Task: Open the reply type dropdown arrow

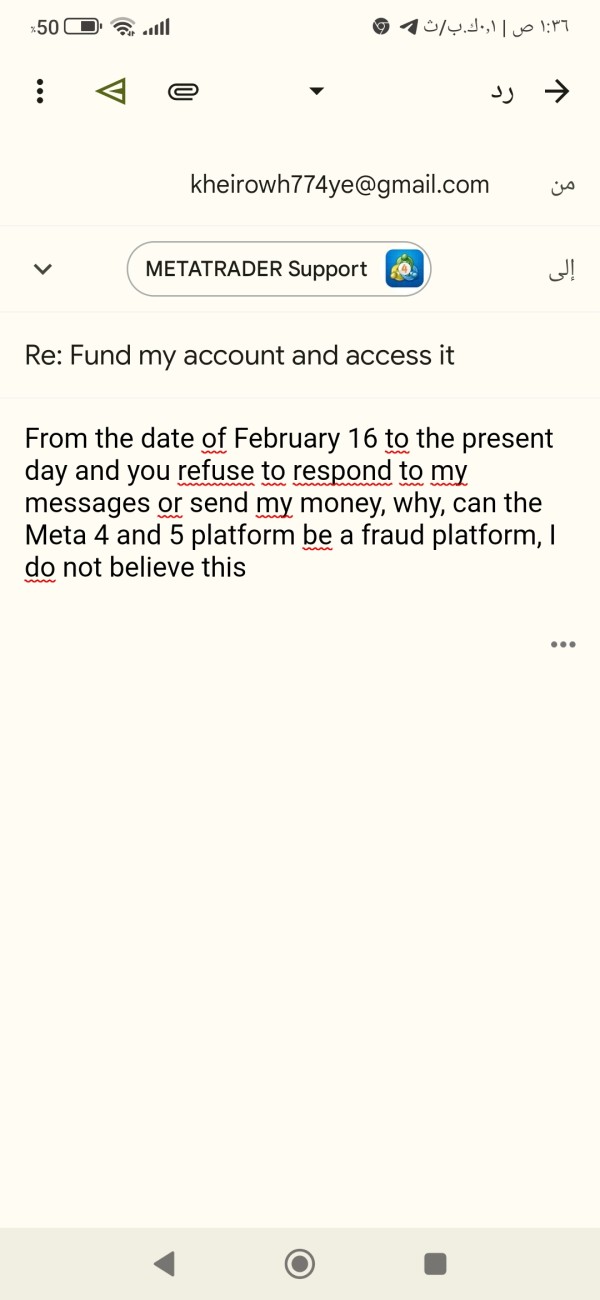Action: coord(317,92)
